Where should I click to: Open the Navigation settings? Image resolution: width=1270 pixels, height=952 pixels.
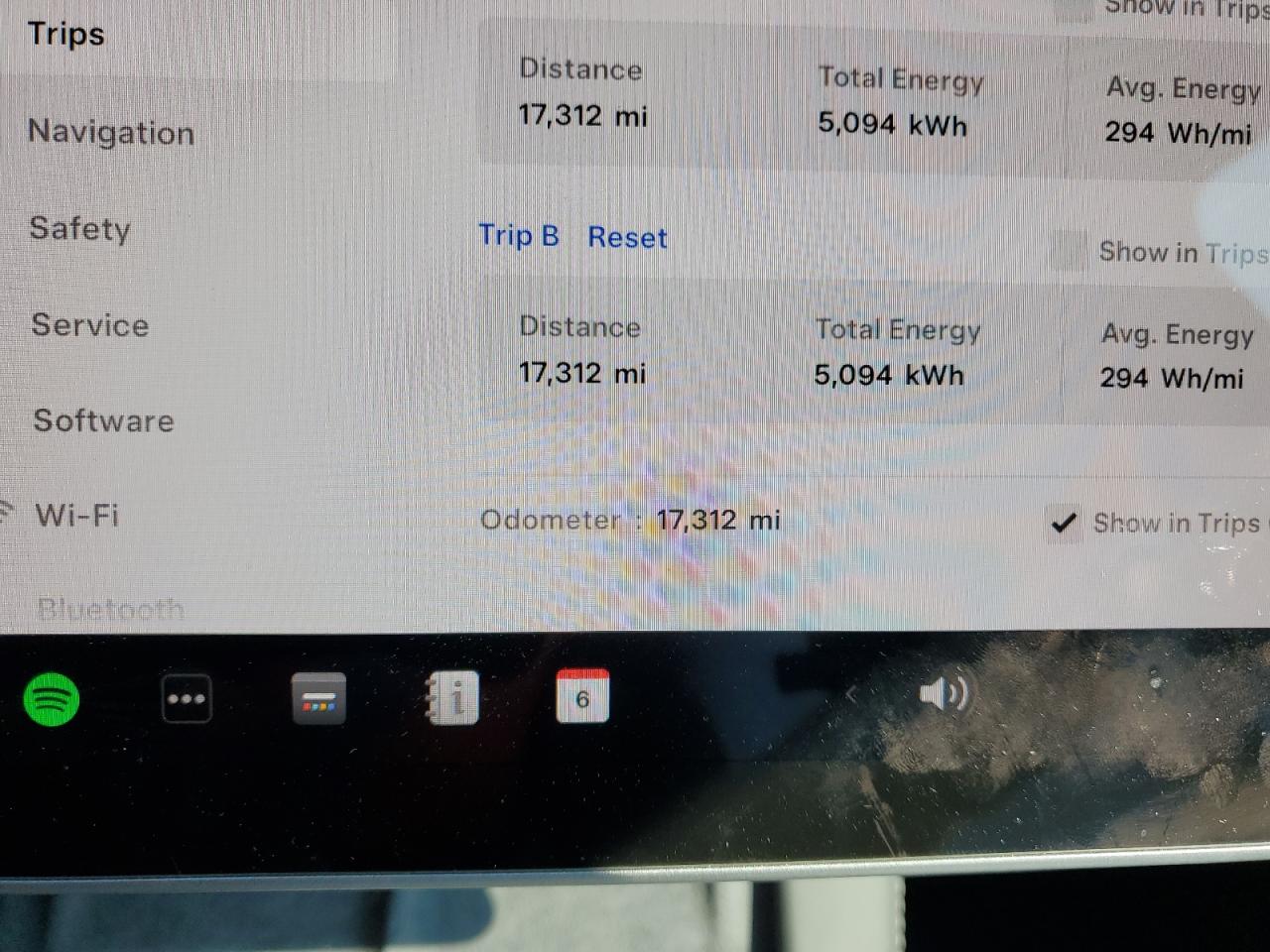[x=111, y=132]
